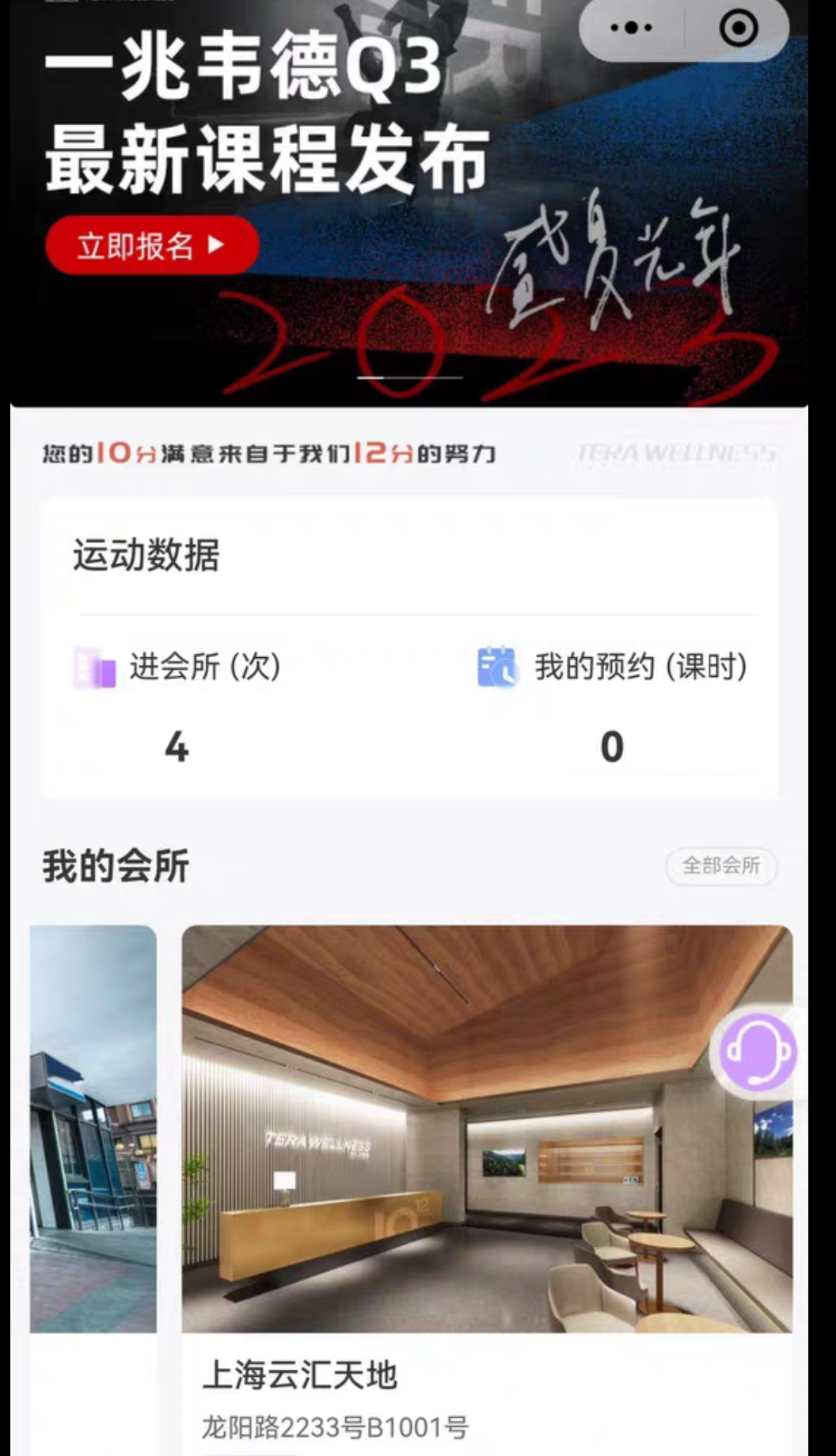Contact customer service via the headset icon

pos(757,1052)
